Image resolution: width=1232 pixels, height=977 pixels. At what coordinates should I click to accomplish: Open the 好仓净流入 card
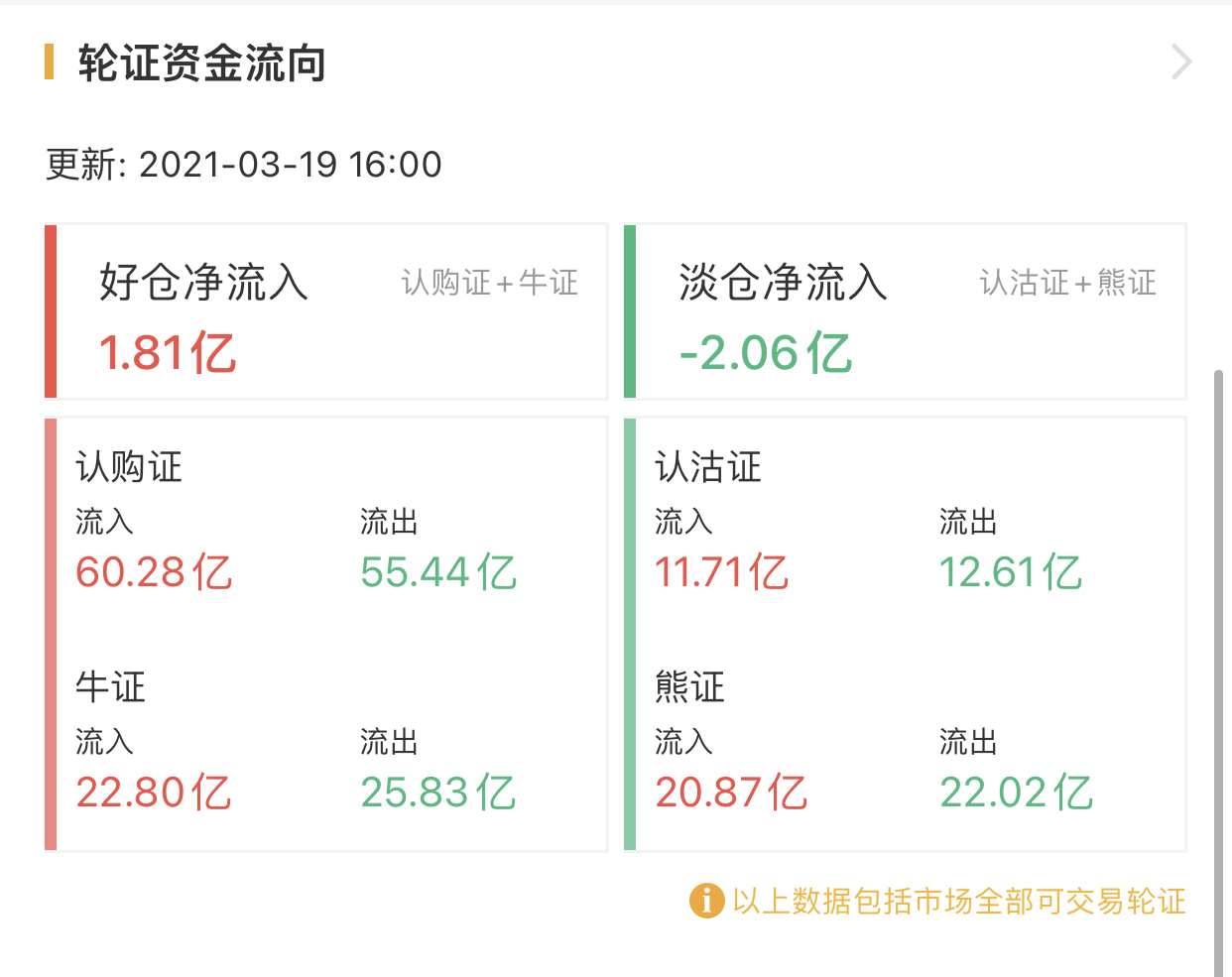327,311
